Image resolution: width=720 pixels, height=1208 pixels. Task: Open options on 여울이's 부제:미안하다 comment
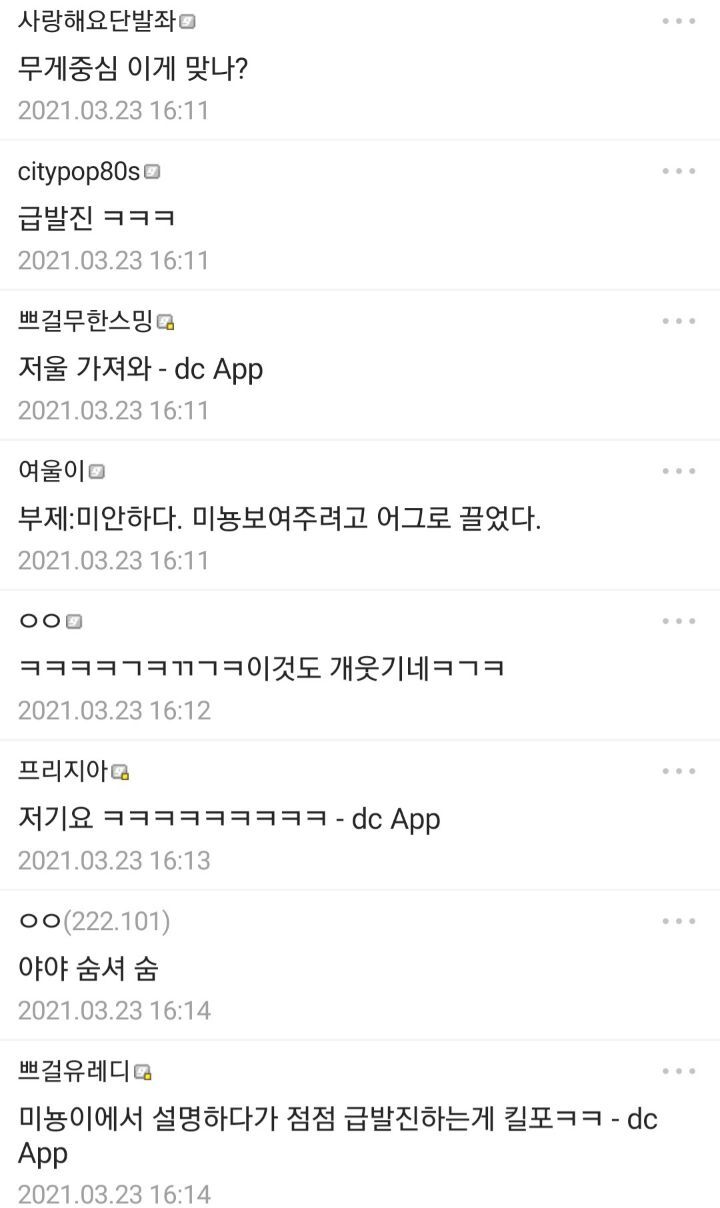tap(679, 470)
